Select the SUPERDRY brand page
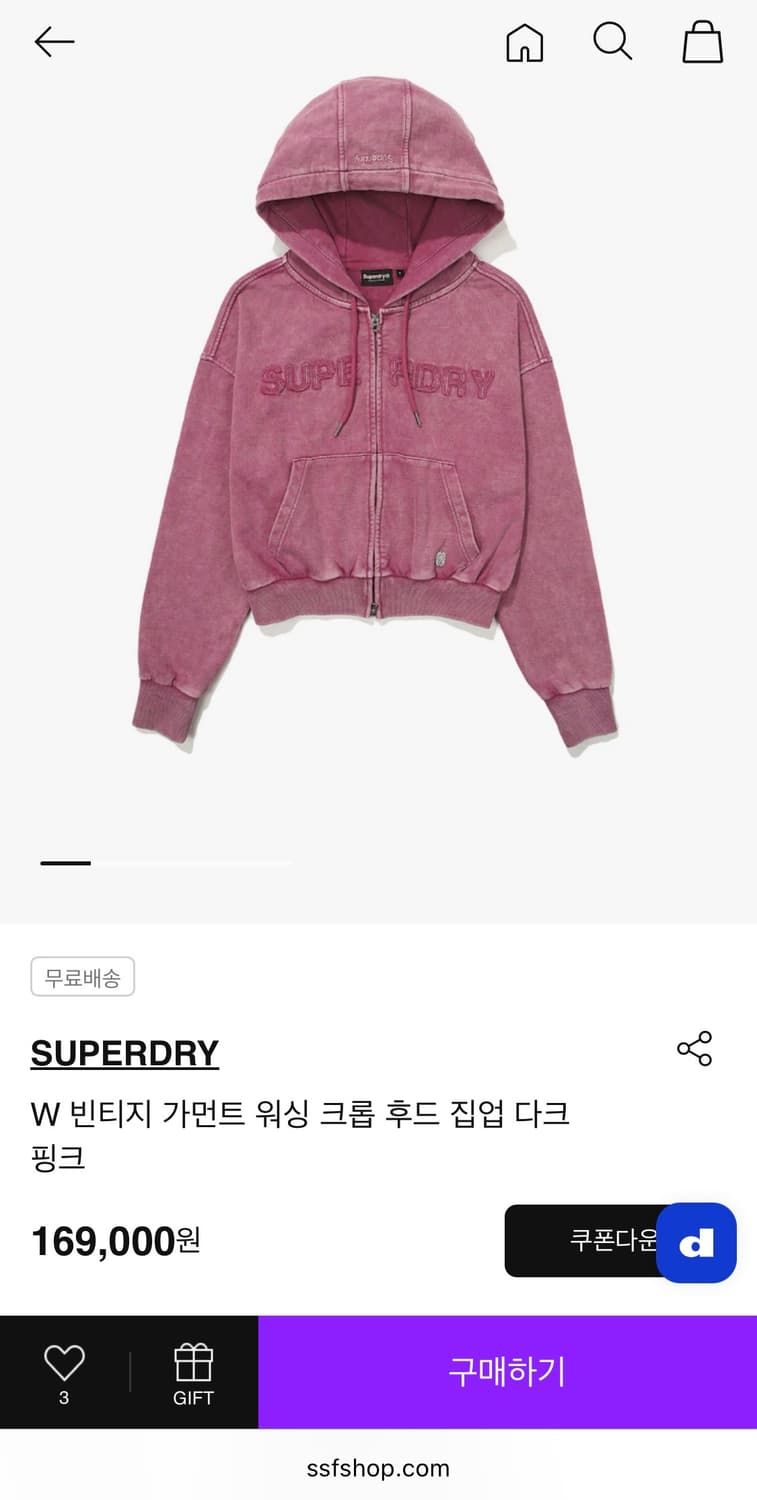 [124, 1052]
